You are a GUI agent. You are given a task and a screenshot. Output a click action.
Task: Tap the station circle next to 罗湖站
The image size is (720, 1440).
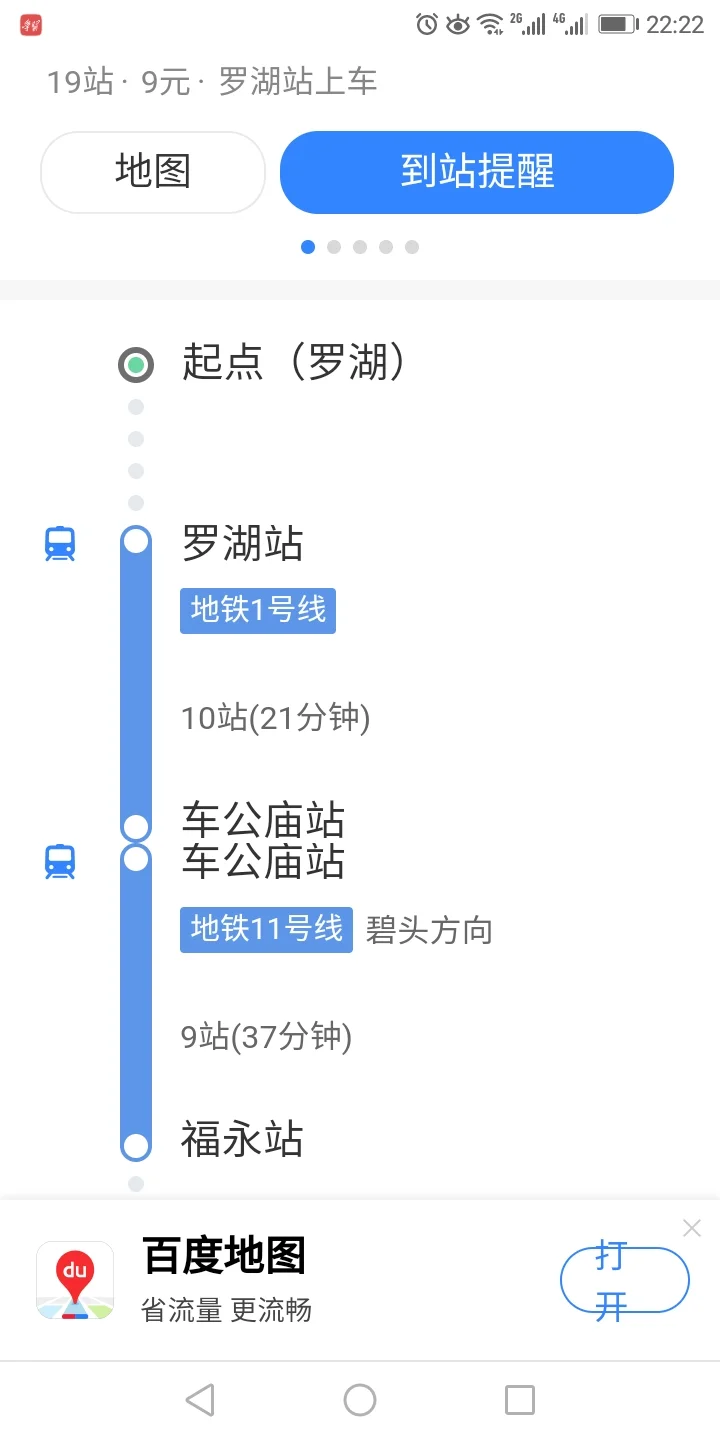pyautogui.click(x=136, y=541)
